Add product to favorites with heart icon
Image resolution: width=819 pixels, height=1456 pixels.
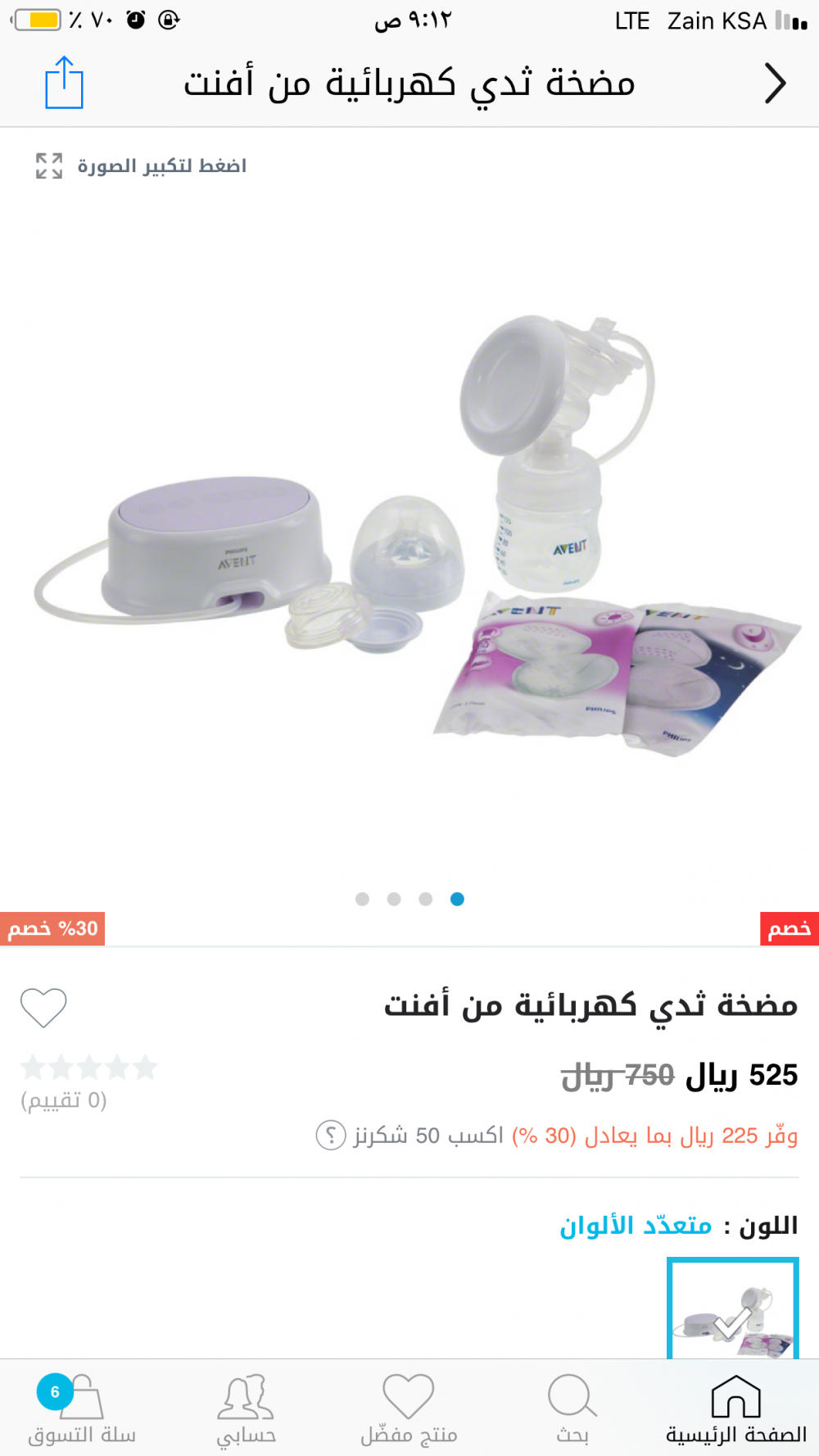pyautogui.click(x=43, y=1007)
